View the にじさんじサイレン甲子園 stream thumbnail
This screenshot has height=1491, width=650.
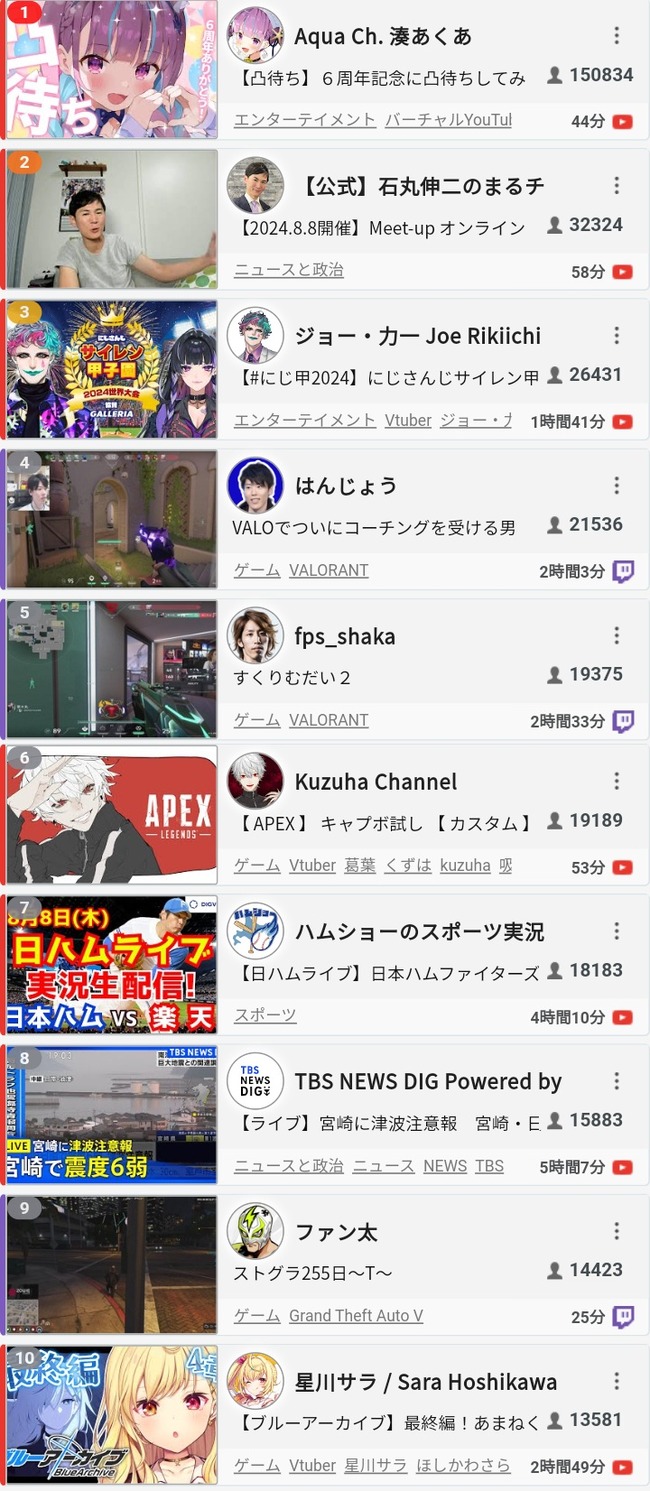click(111, 369)
